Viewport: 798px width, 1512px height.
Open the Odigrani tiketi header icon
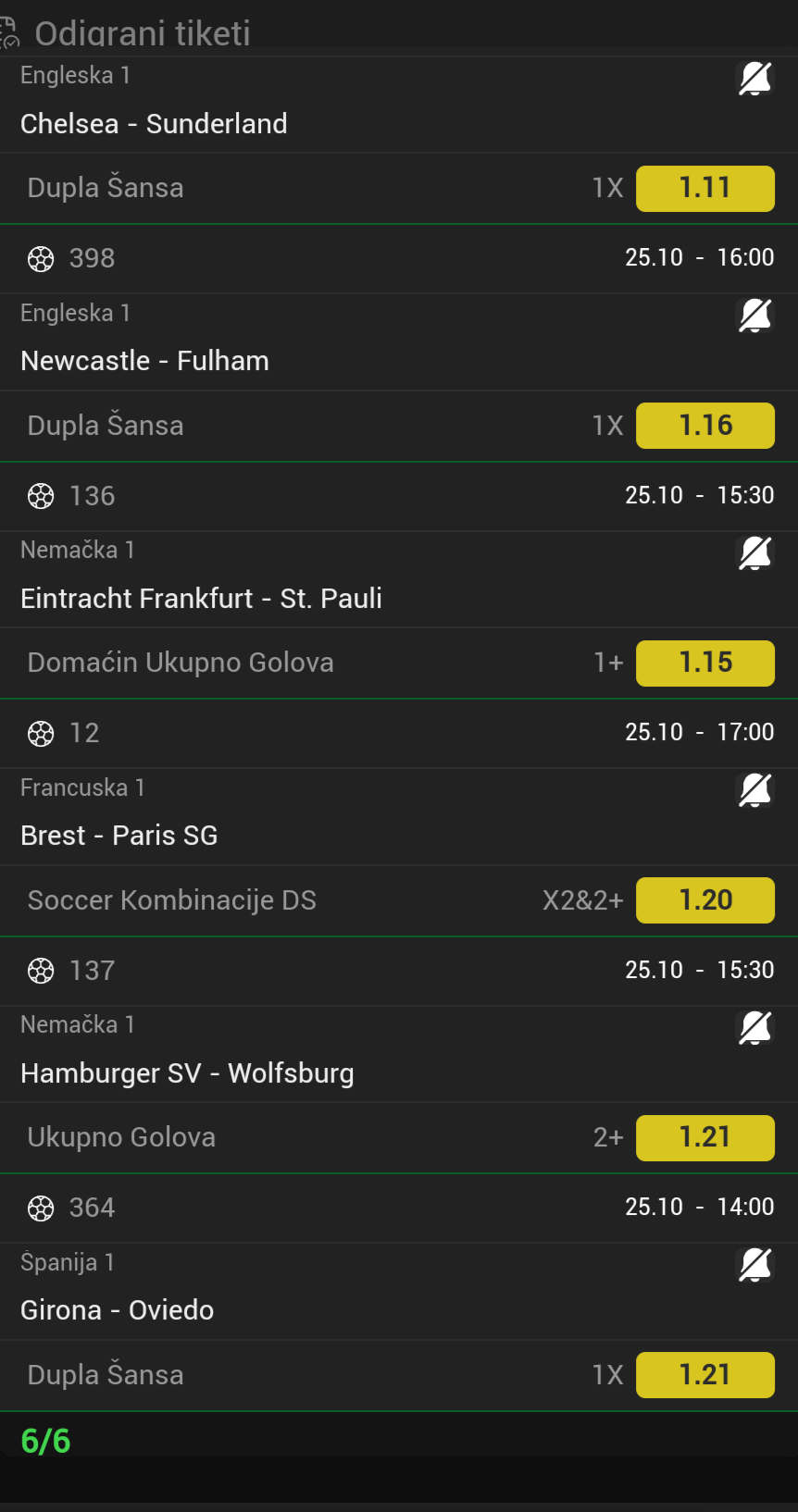[9, 33]
